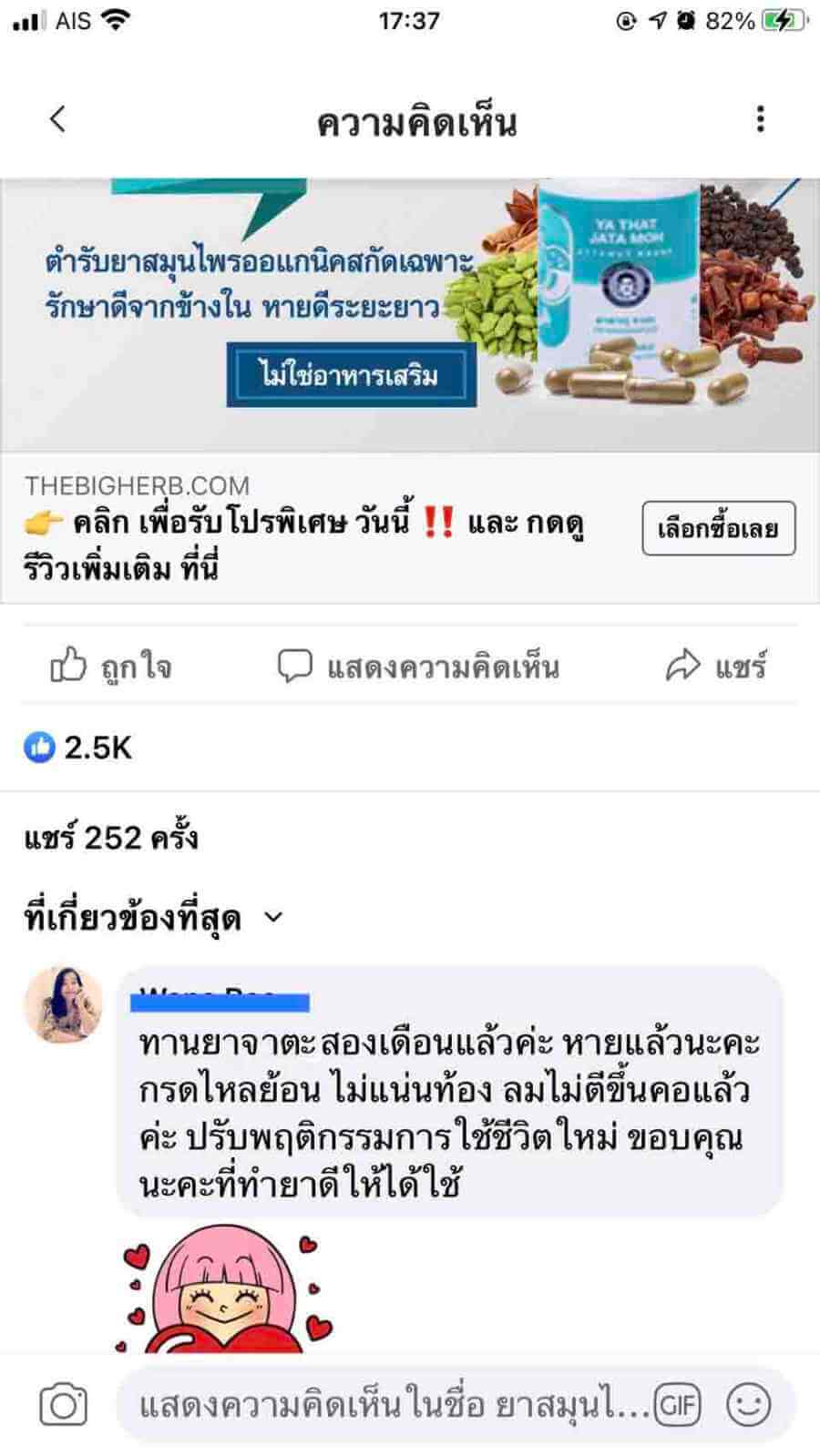Screen dimensions: 820x1456
Task: Open the emoji sticker picker
Action: pyautogui.click(x=750, y=1405)
